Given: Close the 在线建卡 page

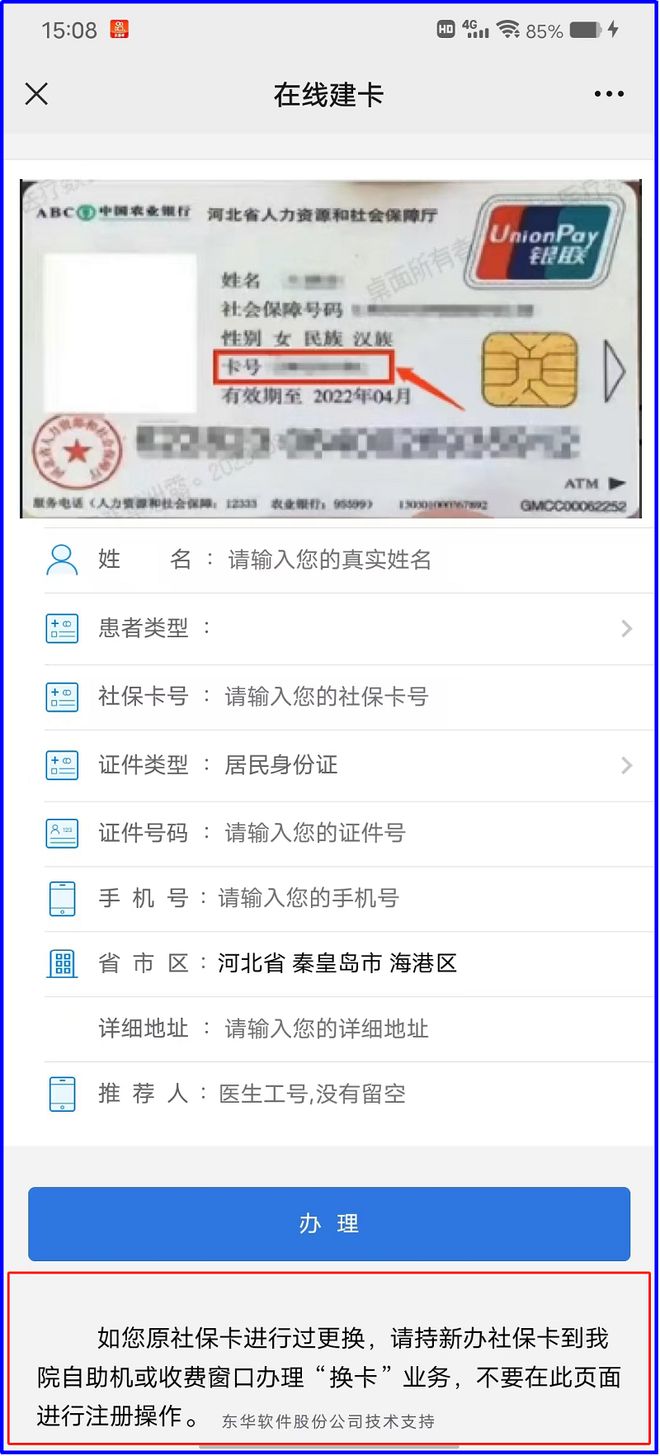Looking at the screenshot, I should [x=36, y=94].
